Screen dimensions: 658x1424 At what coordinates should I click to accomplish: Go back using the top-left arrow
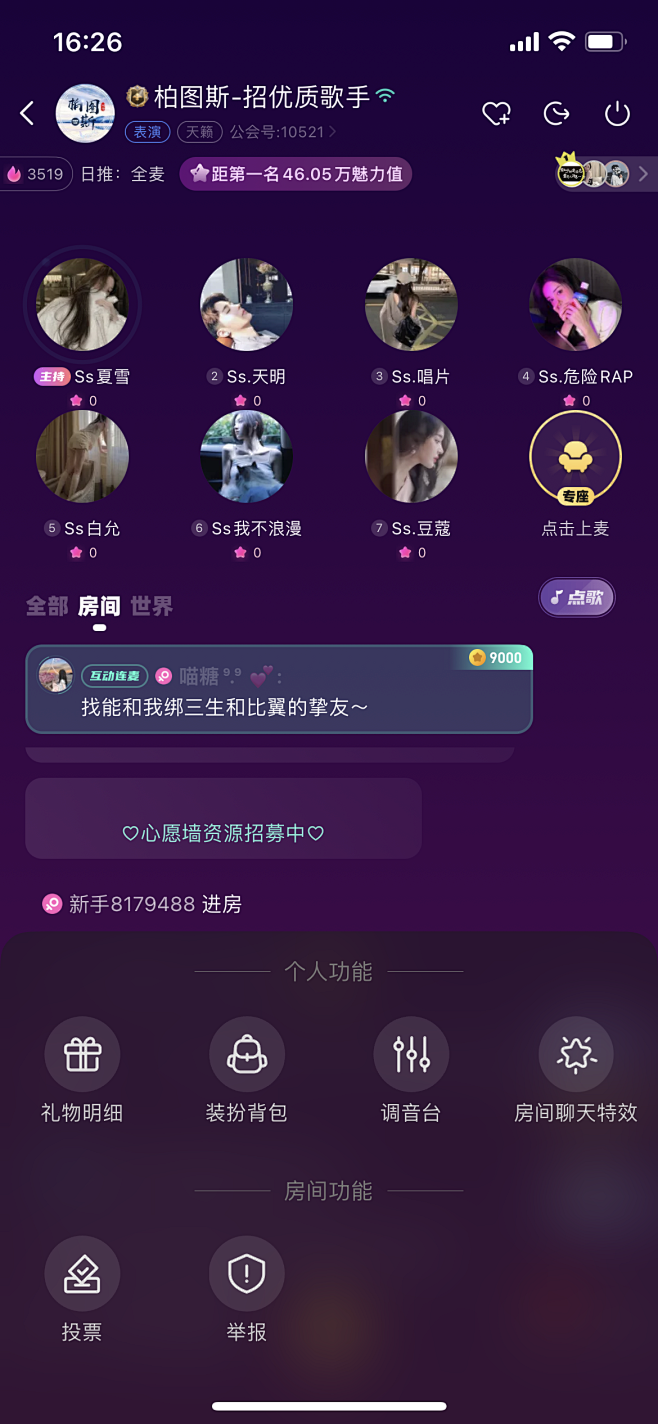(28, 114)
